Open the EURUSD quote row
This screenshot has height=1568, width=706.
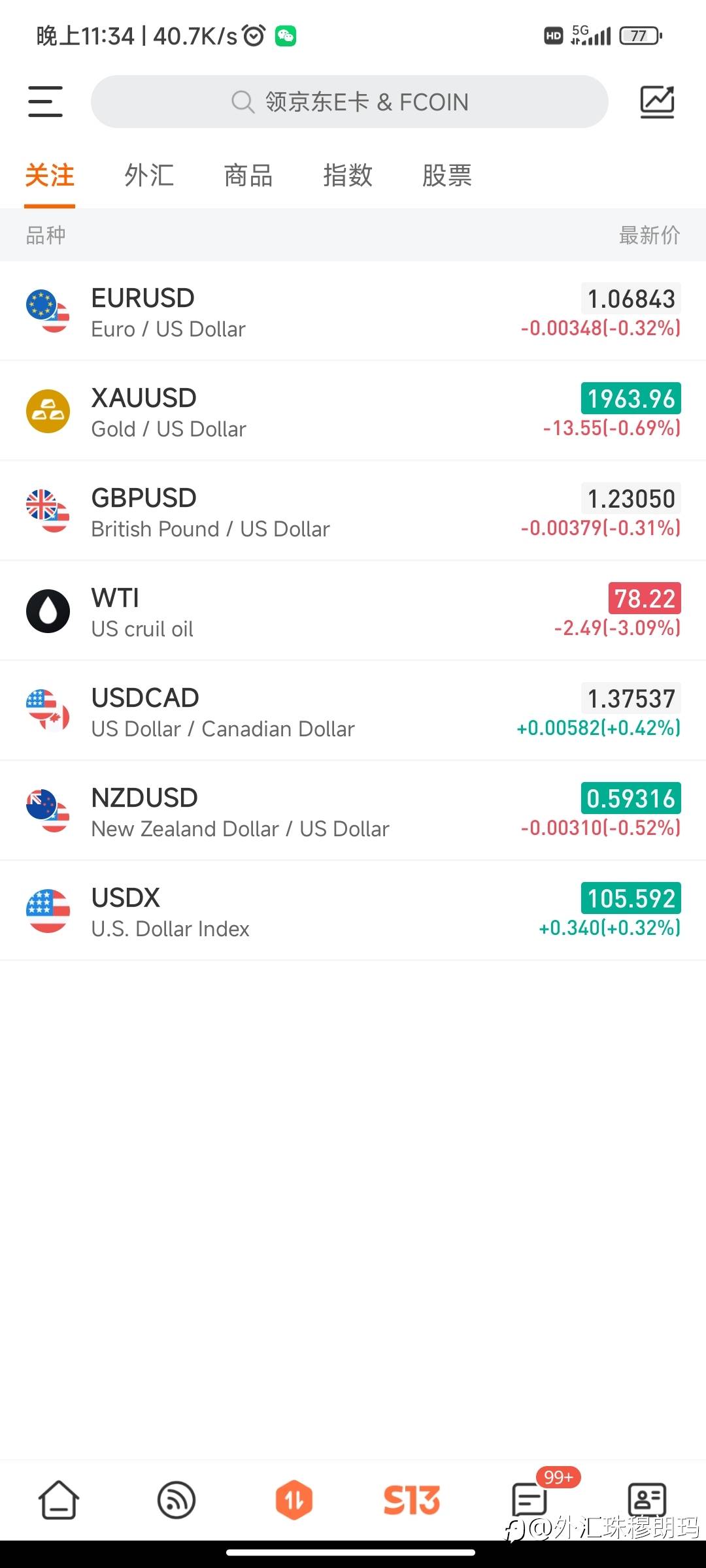pos(353,312)
